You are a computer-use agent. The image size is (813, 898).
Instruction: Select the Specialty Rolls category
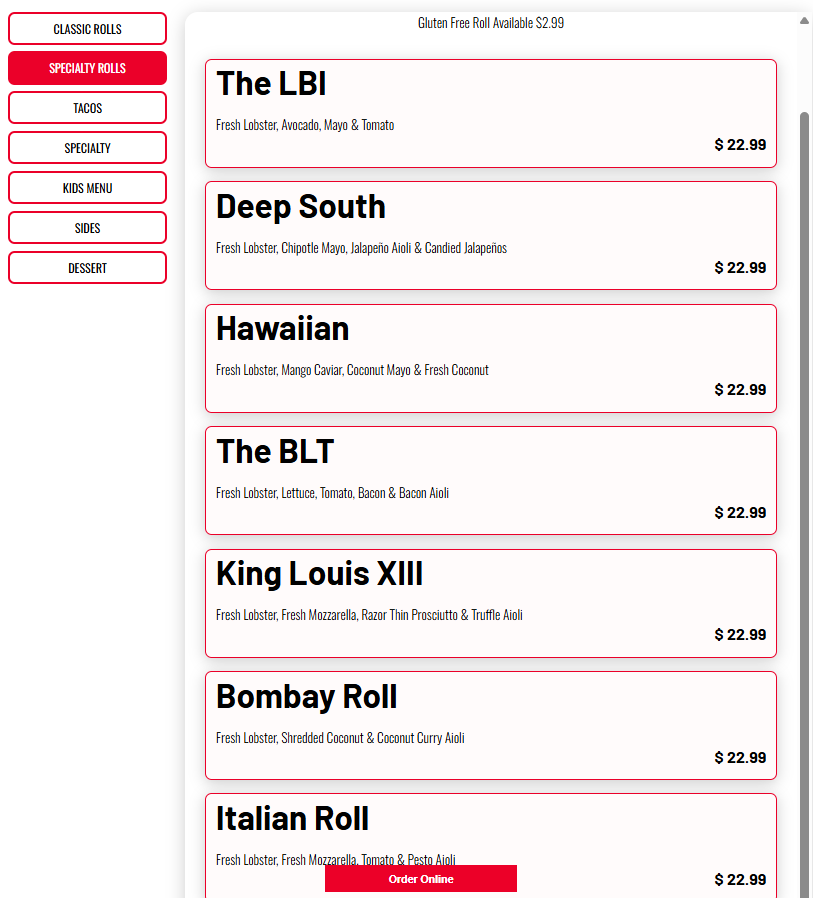pyautogui.click(x=88, y=68)
